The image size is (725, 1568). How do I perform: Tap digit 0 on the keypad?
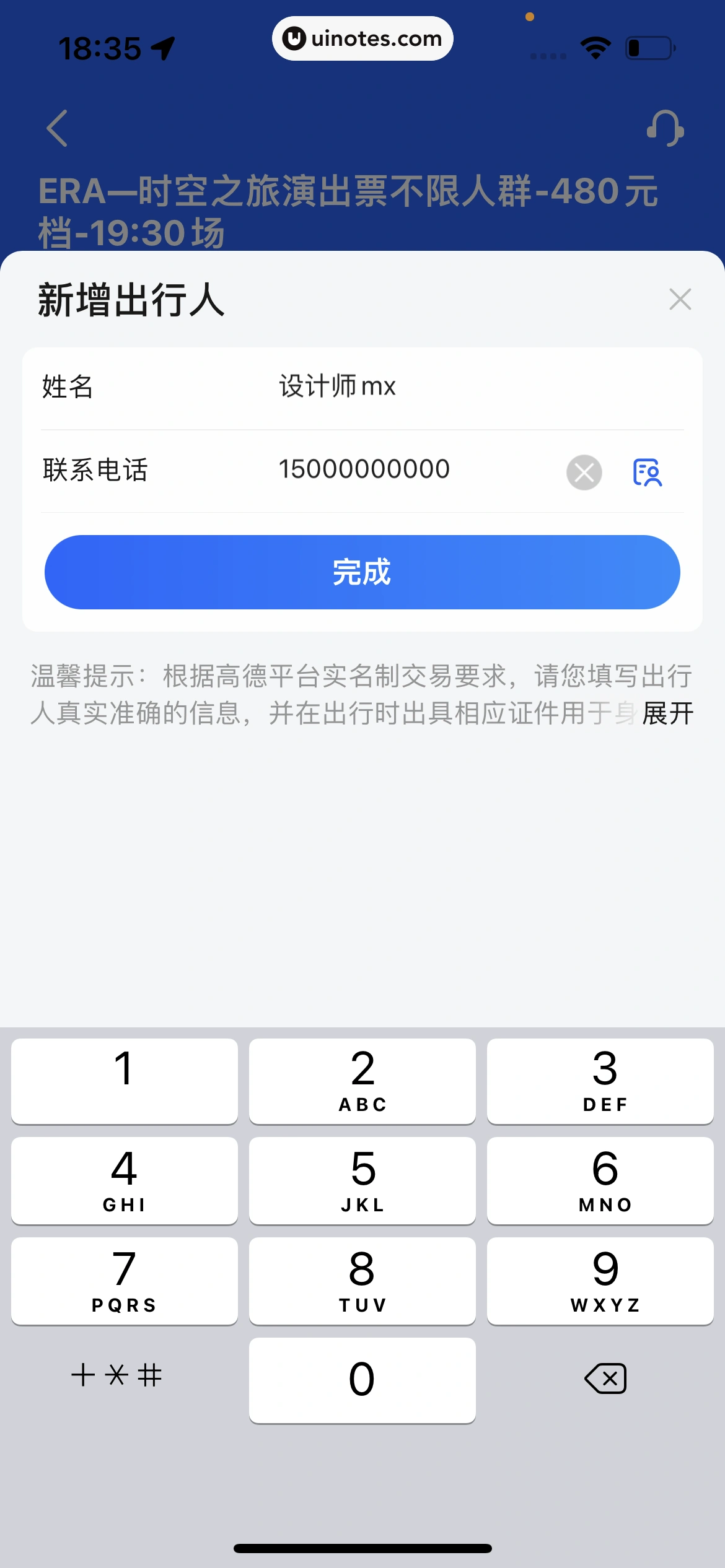tap(362, 1379)
